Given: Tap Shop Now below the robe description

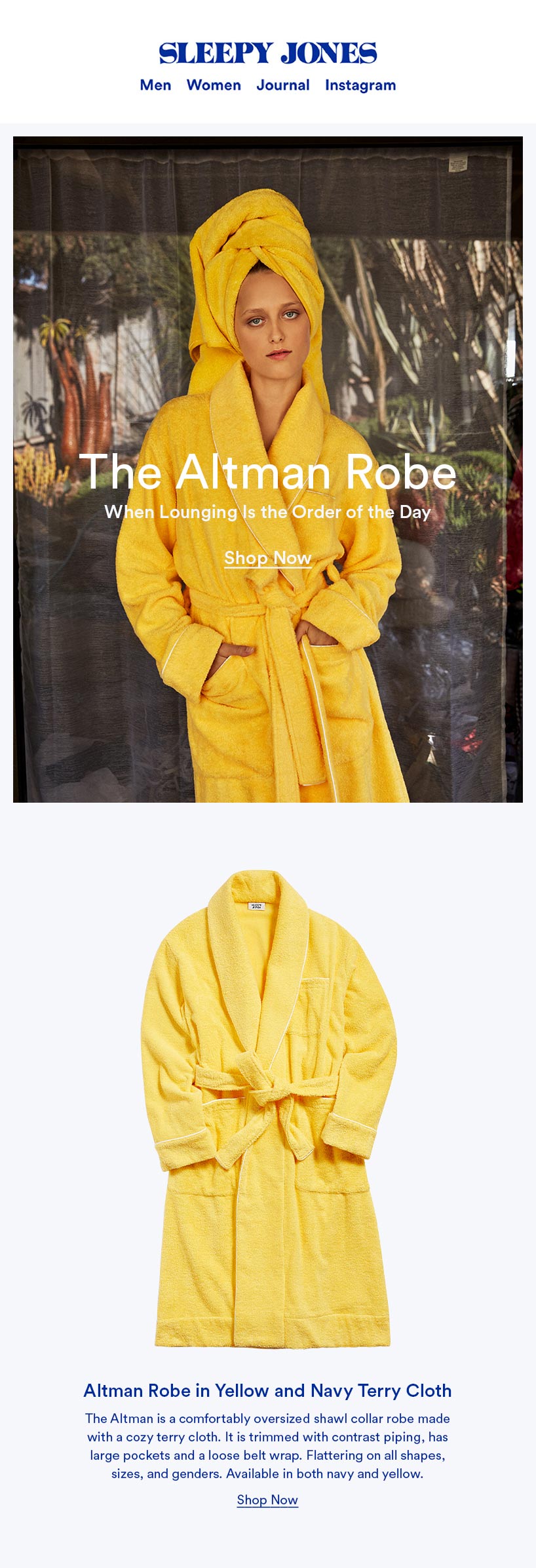Looking at the screenshot, I should click(x=267, y=1499).
